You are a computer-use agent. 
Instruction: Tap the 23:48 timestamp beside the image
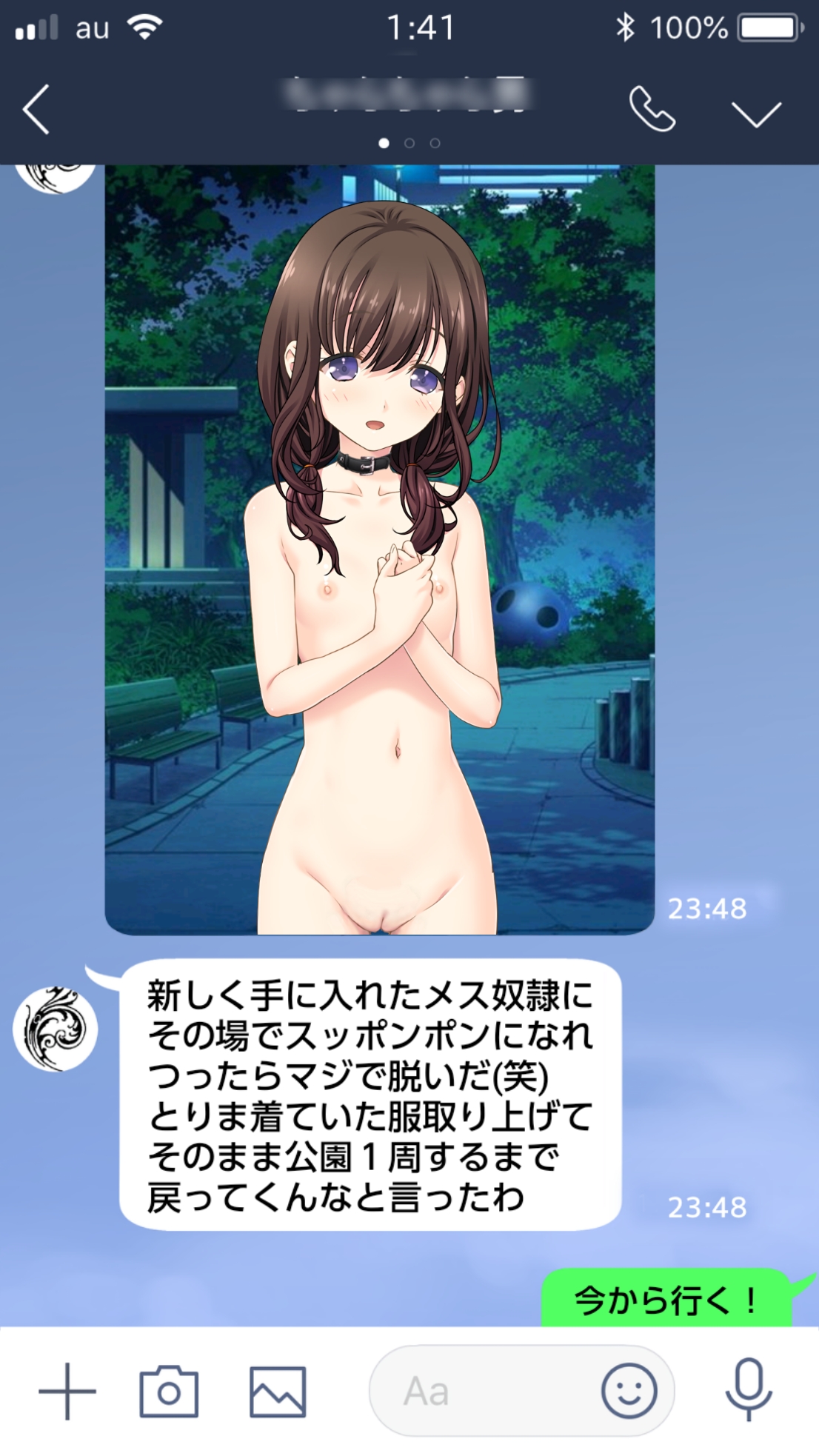click(x=709, y=907)
